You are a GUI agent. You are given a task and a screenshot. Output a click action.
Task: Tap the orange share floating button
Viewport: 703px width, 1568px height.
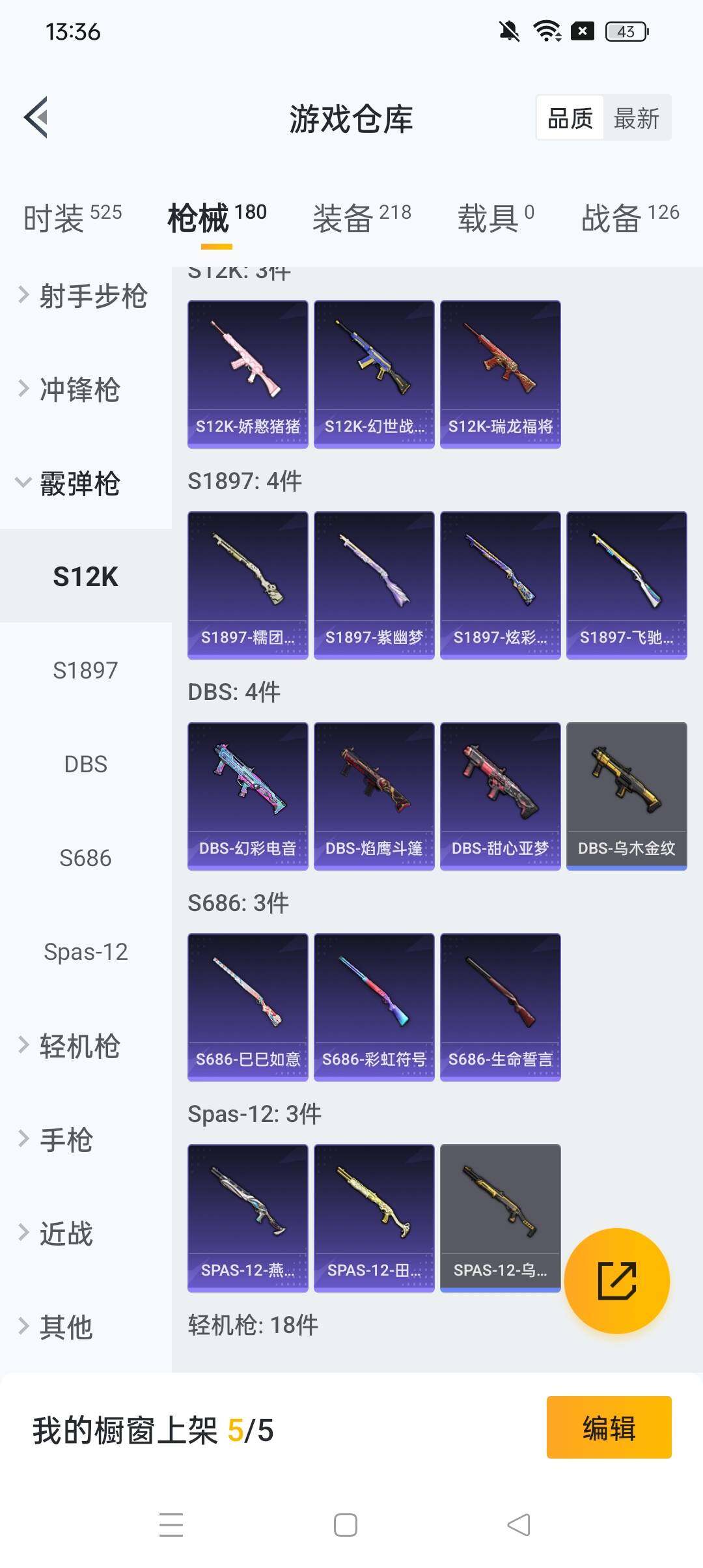616,1280
